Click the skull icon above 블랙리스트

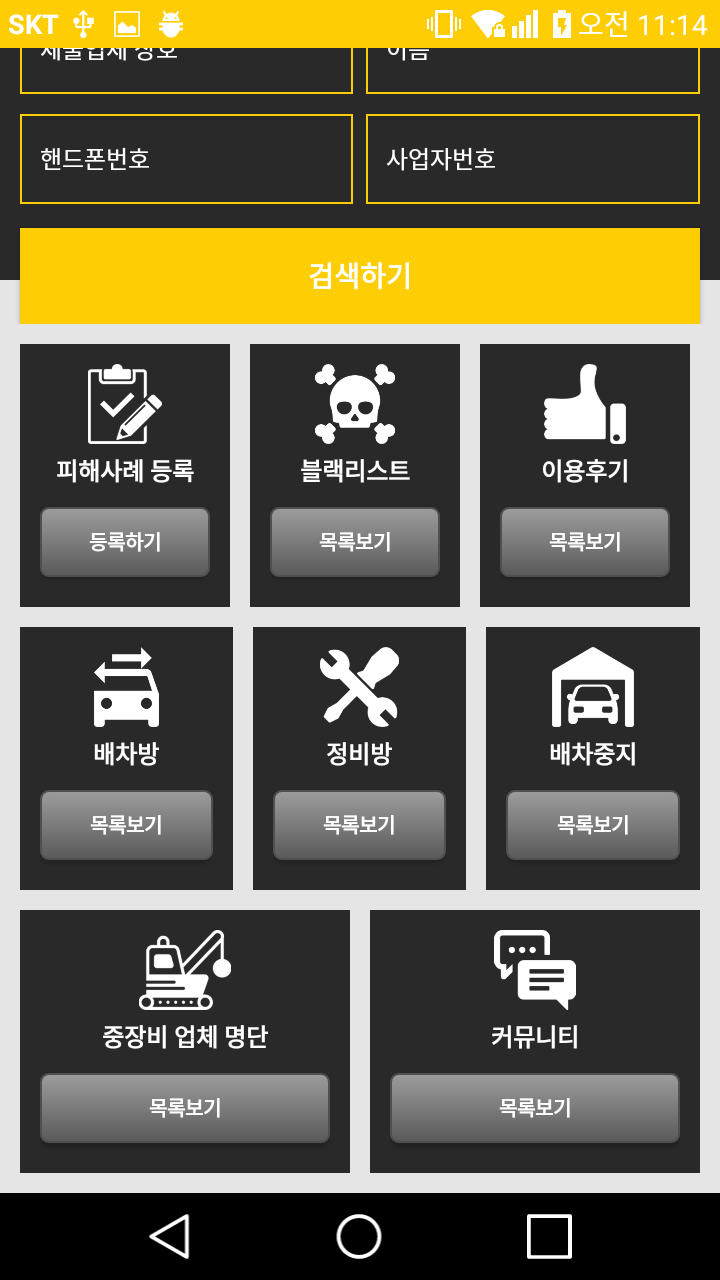355,405
